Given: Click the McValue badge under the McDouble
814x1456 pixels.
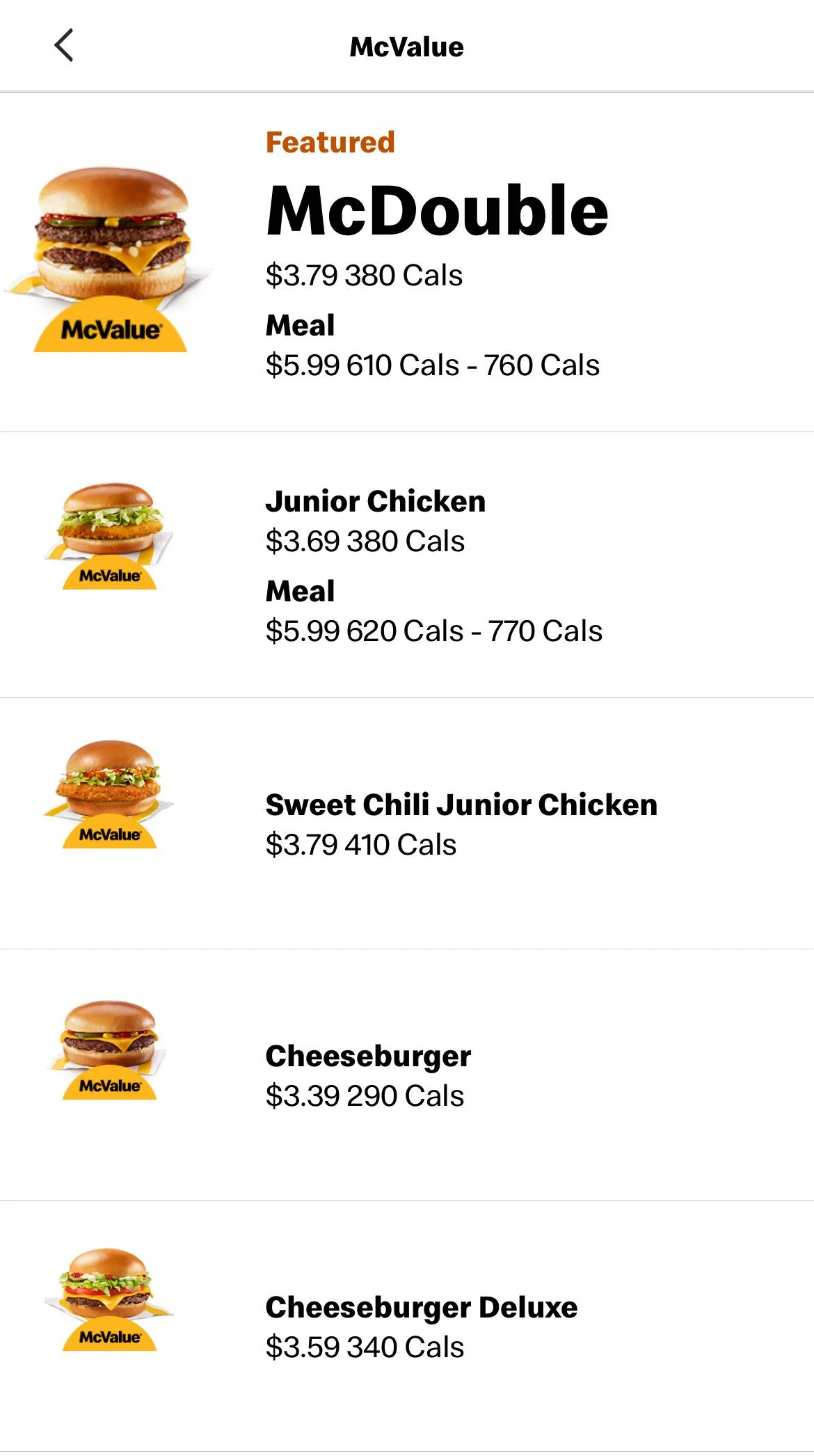Looking at the screenshot, I should coord(111,327).
